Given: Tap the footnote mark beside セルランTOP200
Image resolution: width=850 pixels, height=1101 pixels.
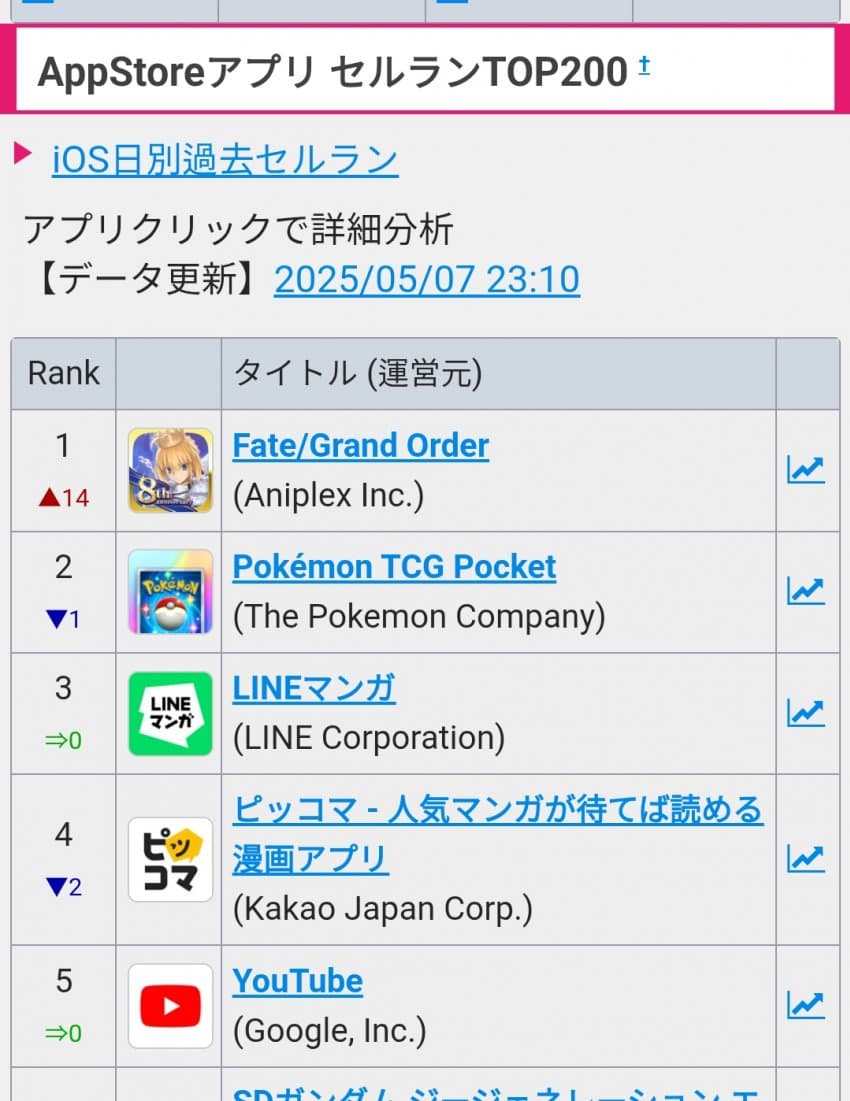Looking at the screenshot, I should coord(644,68).
